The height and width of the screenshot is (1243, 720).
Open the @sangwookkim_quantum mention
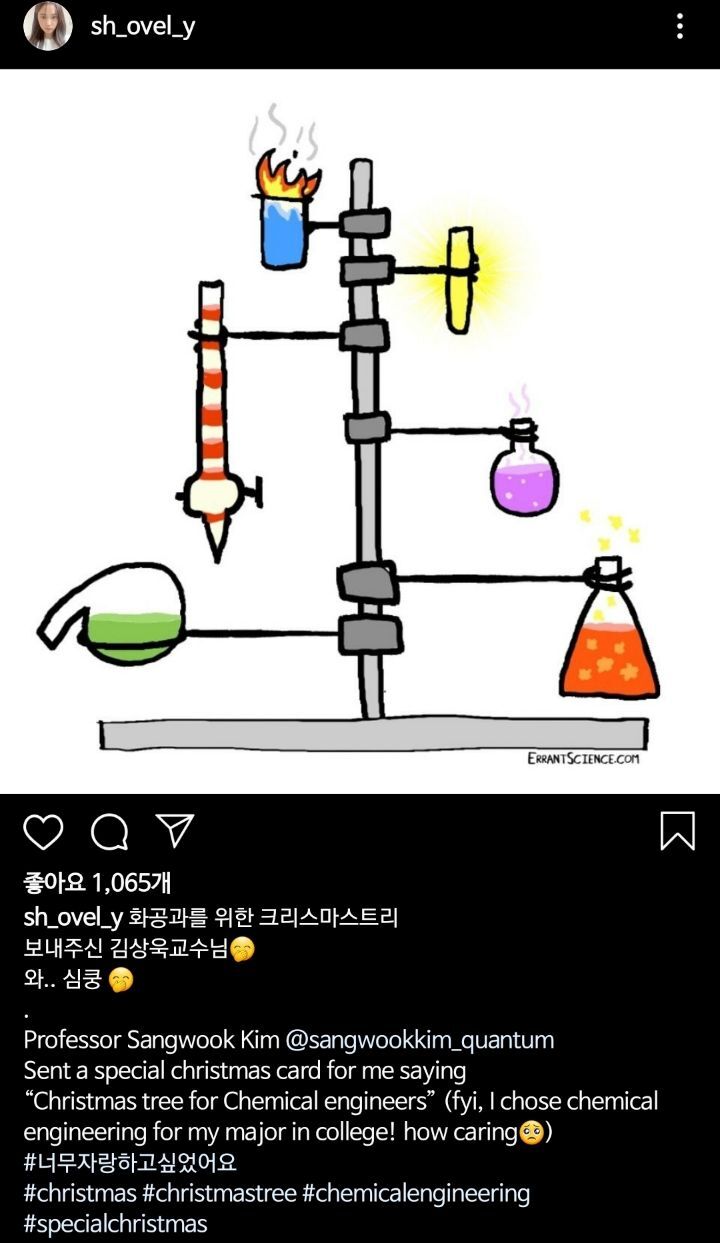(419, 1040)
